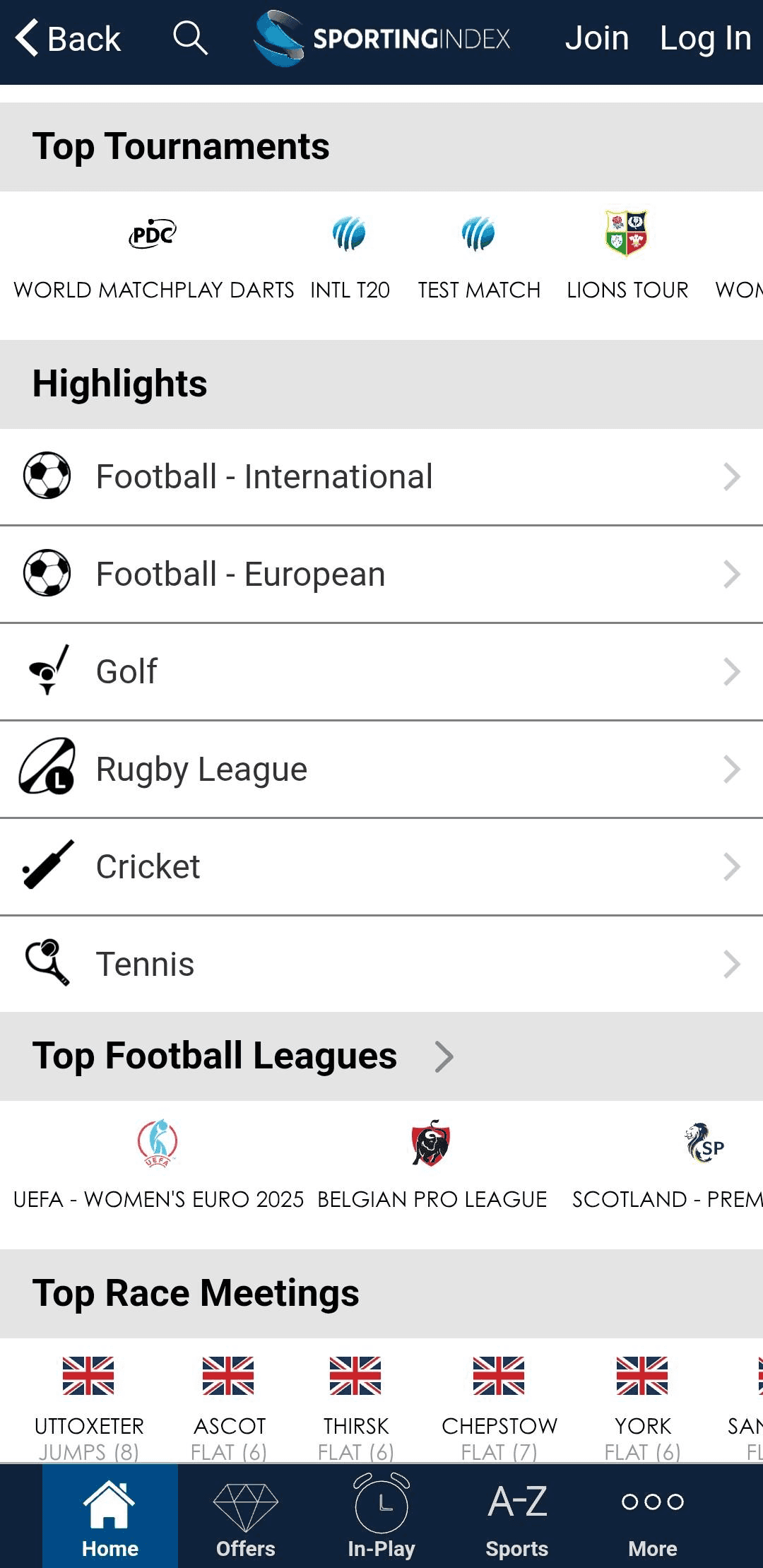Open the search icon in the header
This screenshot has height=1568, width=763.
point(189,39)
